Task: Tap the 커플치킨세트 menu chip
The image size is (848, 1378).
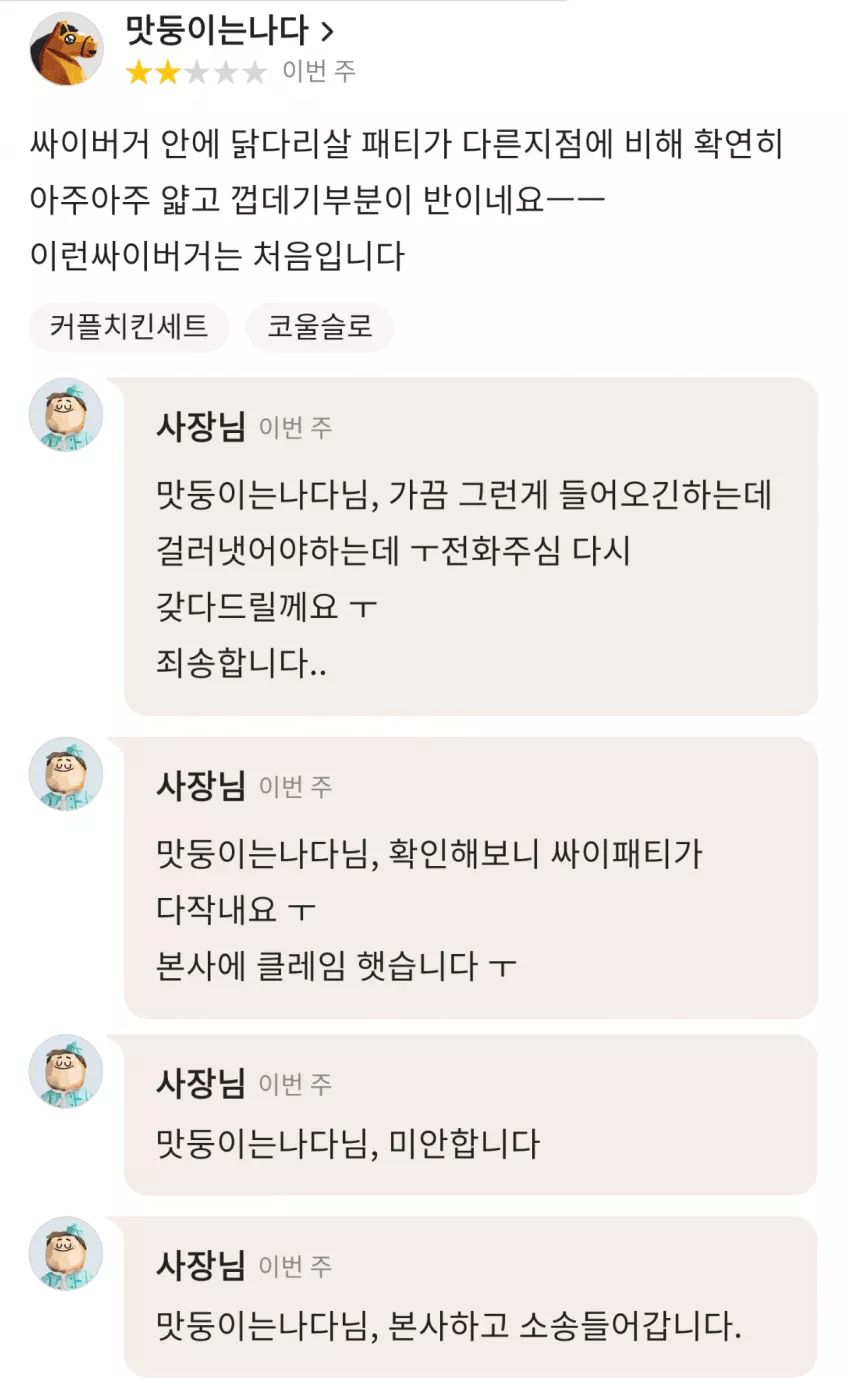Action: (x=129, y=327)
